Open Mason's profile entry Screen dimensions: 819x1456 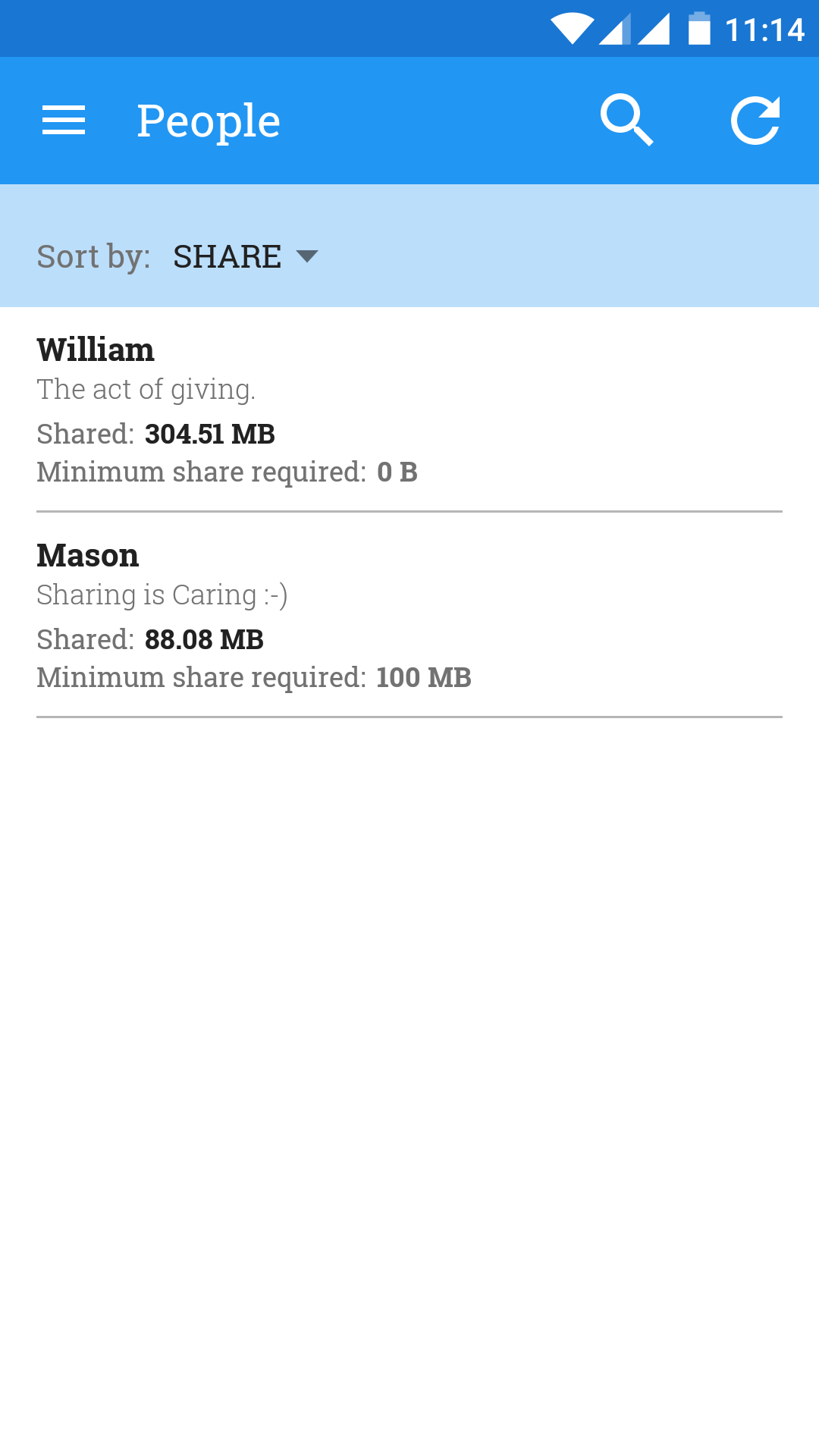point(409,615)
